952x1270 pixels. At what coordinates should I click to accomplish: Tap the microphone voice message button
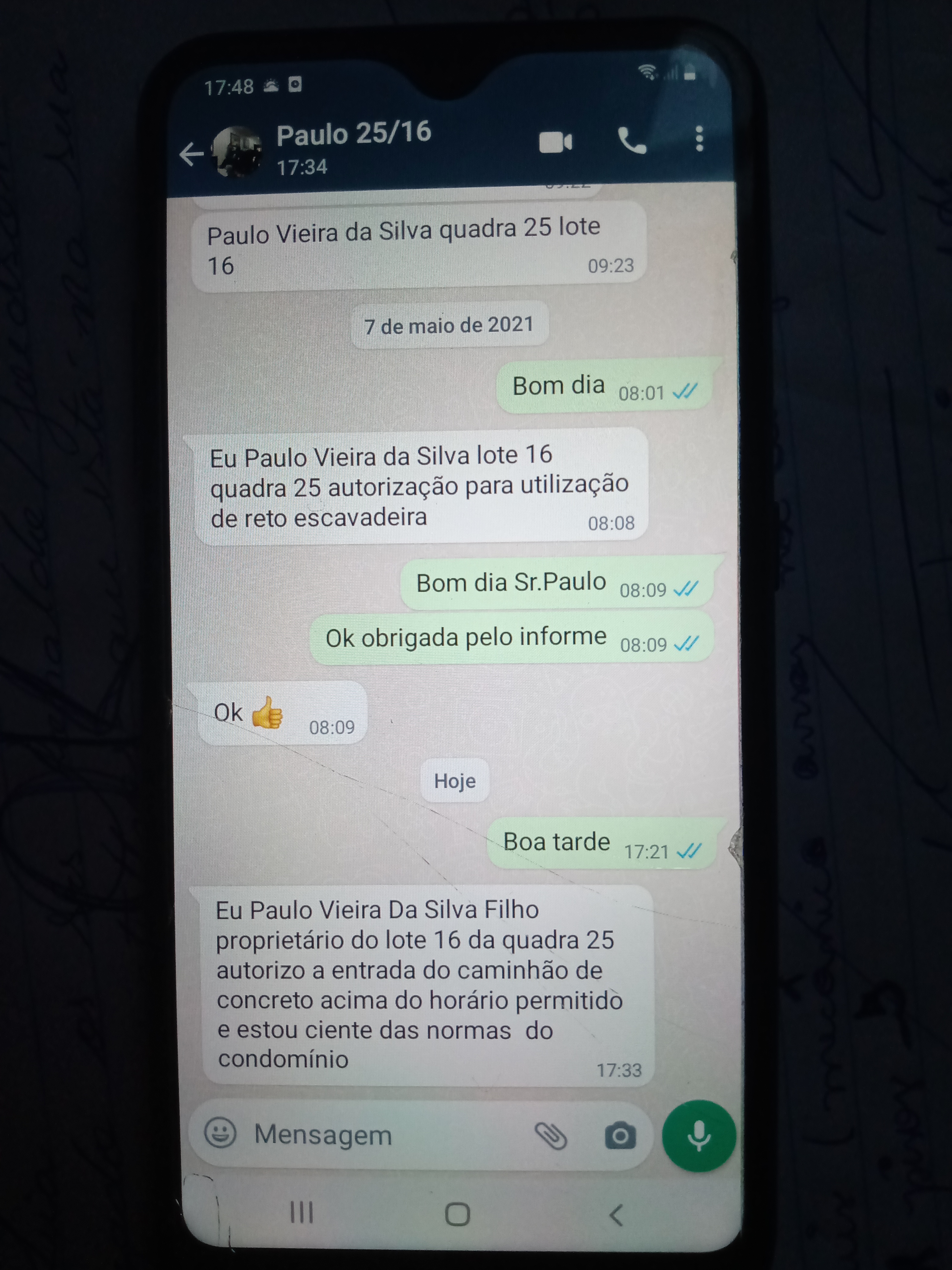(x=698, y=1135)
